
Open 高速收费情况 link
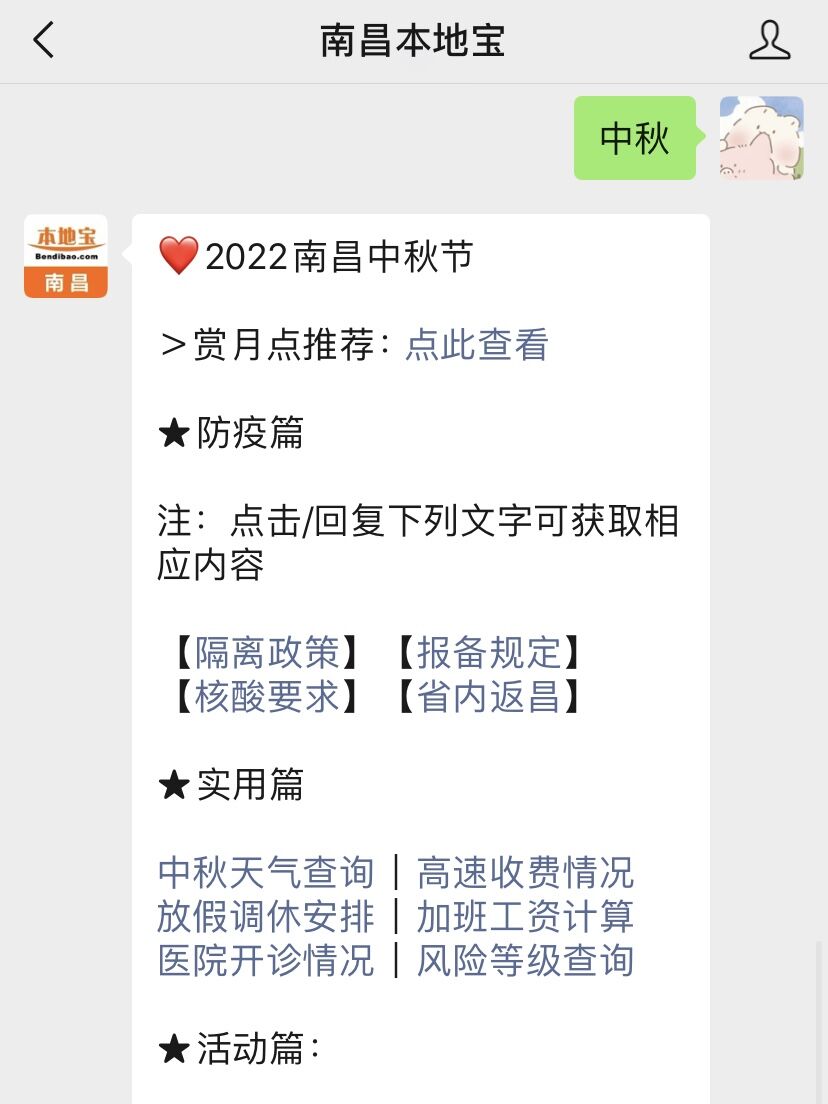[525, 873]
